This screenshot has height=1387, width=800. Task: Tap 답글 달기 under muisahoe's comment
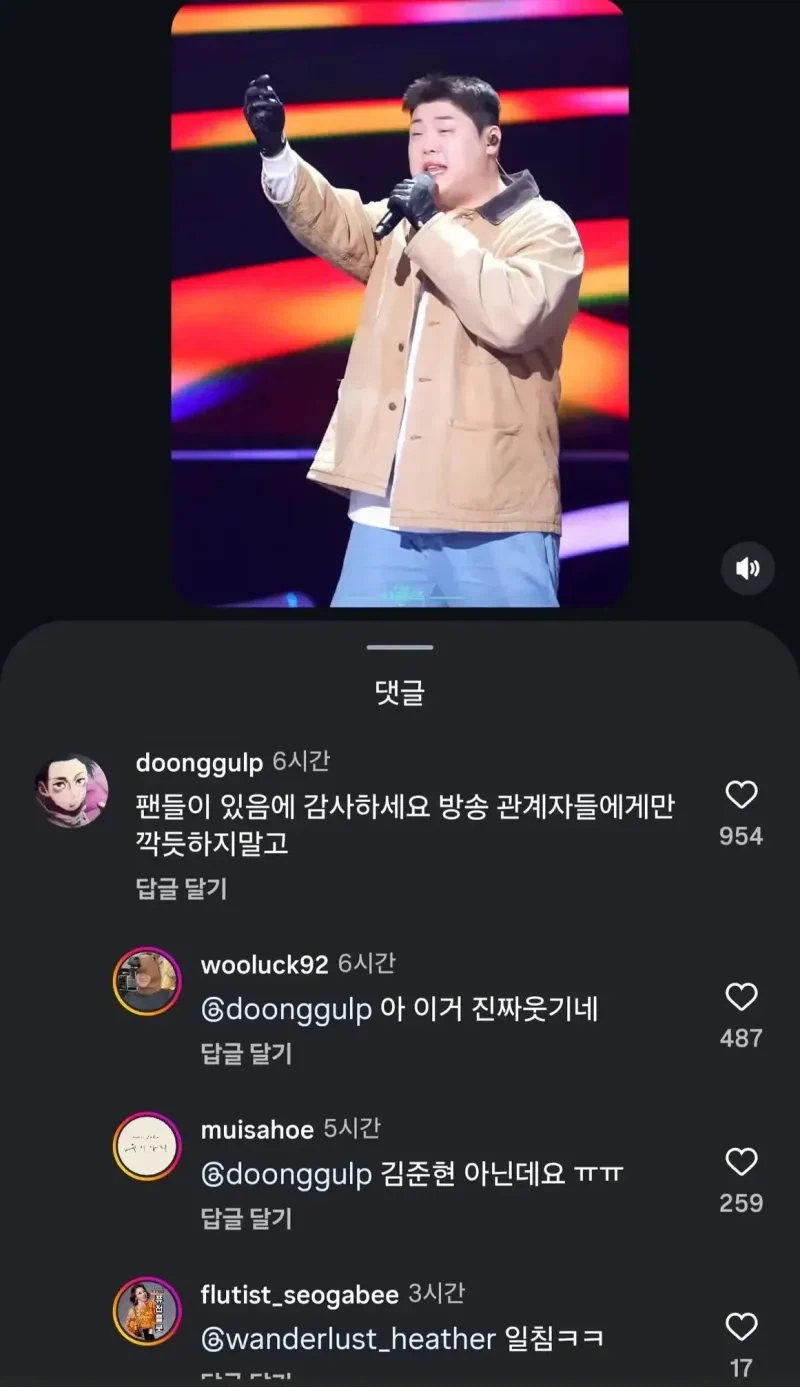coord(250,1218)
